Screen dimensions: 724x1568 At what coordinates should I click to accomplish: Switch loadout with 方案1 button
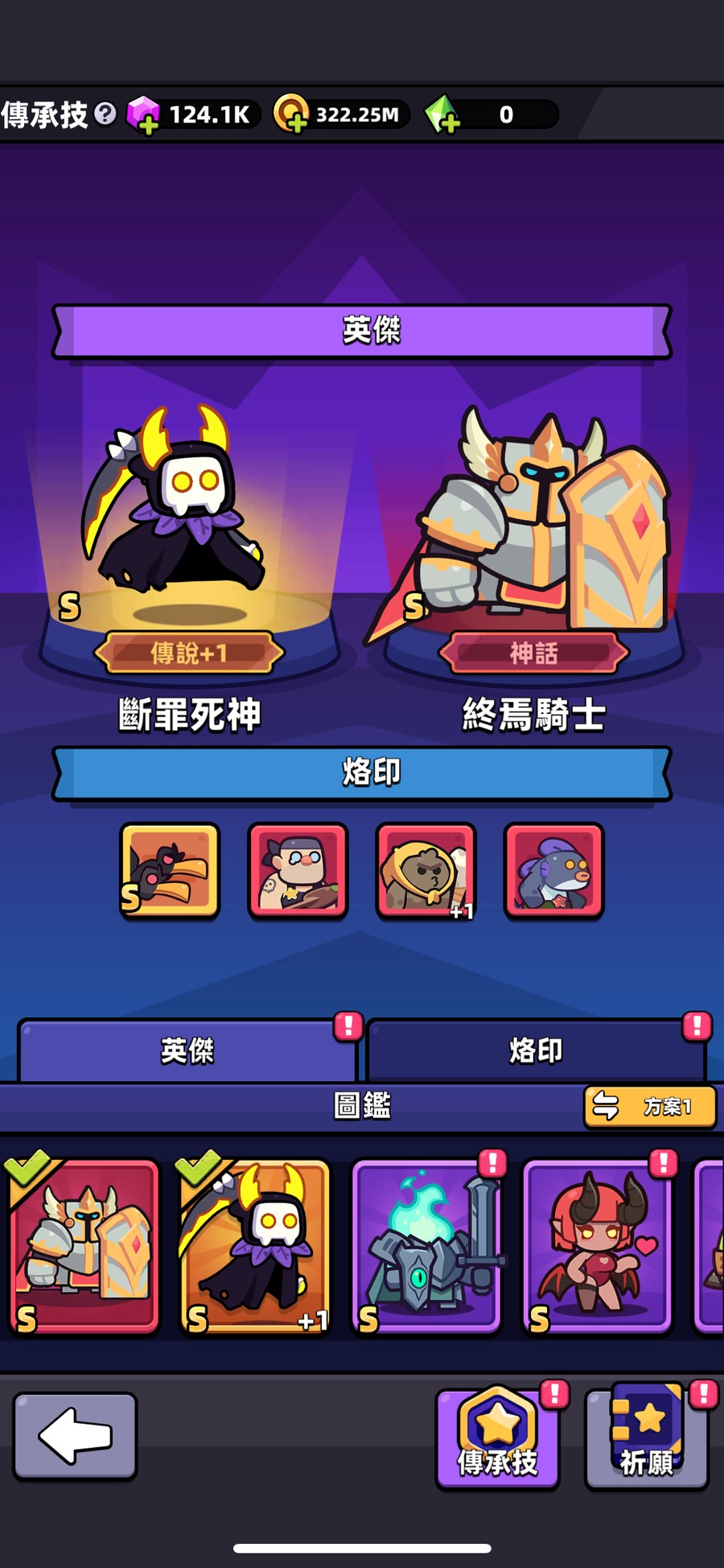(x=649, y=1107)
